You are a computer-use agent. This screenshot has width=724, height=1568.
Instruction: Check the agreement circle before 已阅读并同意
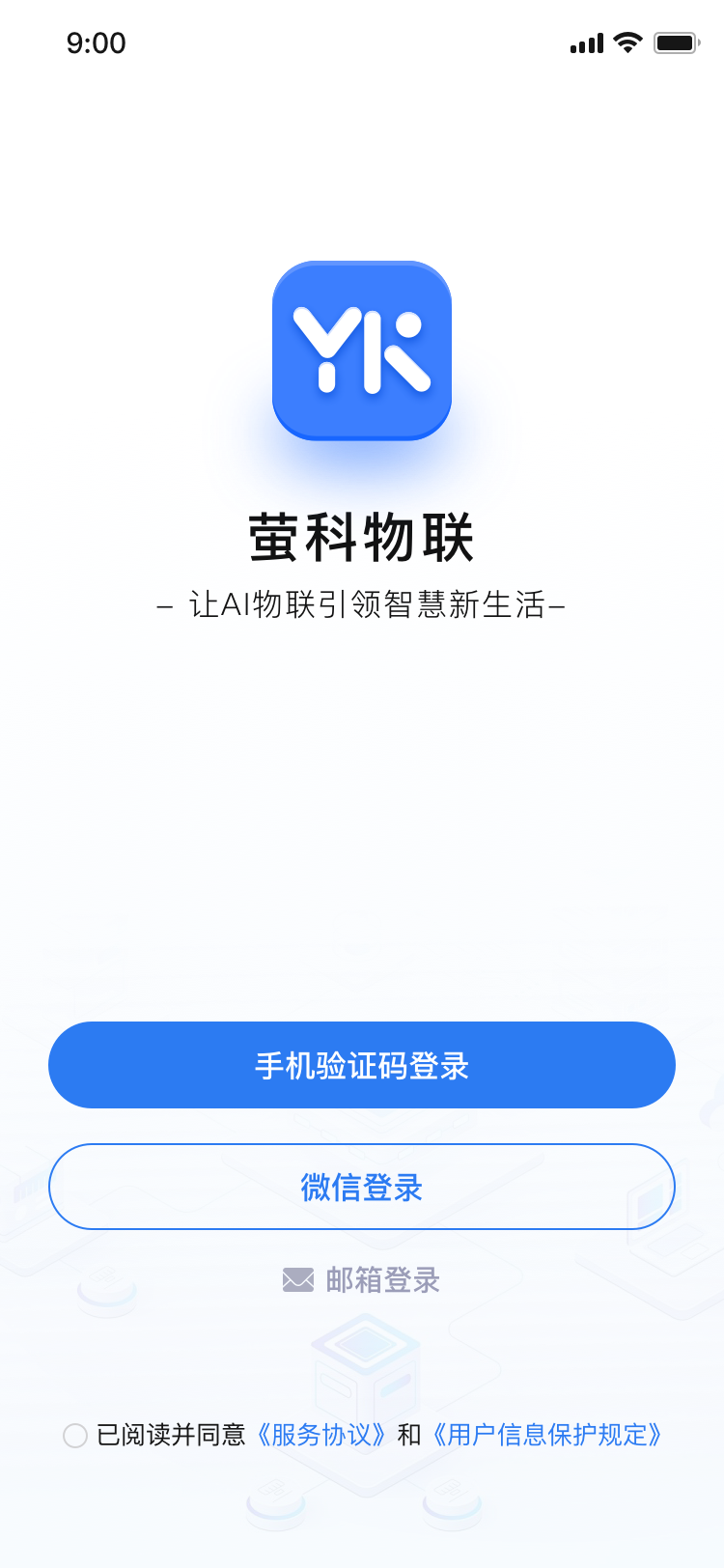tap(75, 1436)
